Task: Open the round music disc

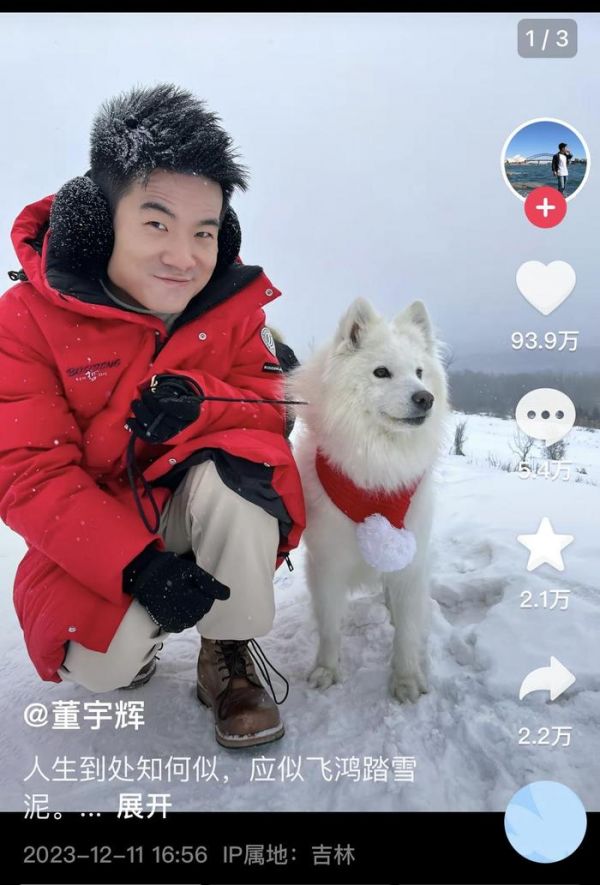Action: coord(545,822)
